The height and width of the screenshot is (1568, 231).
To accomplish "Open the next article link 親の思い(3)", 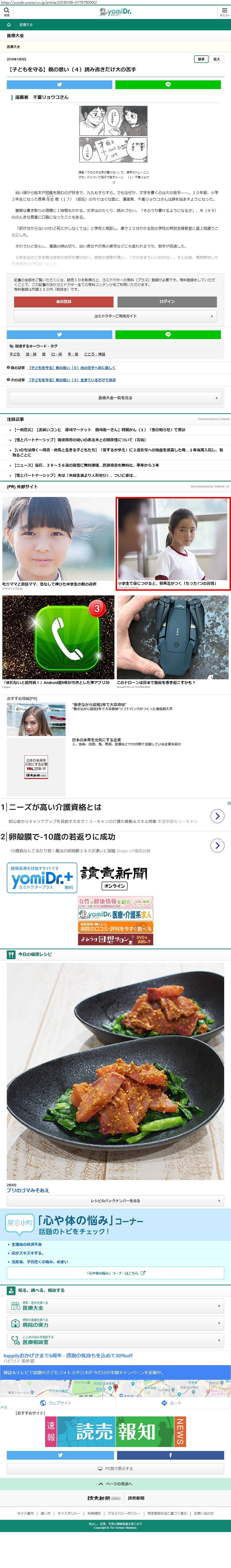I will tap(72, 380).
